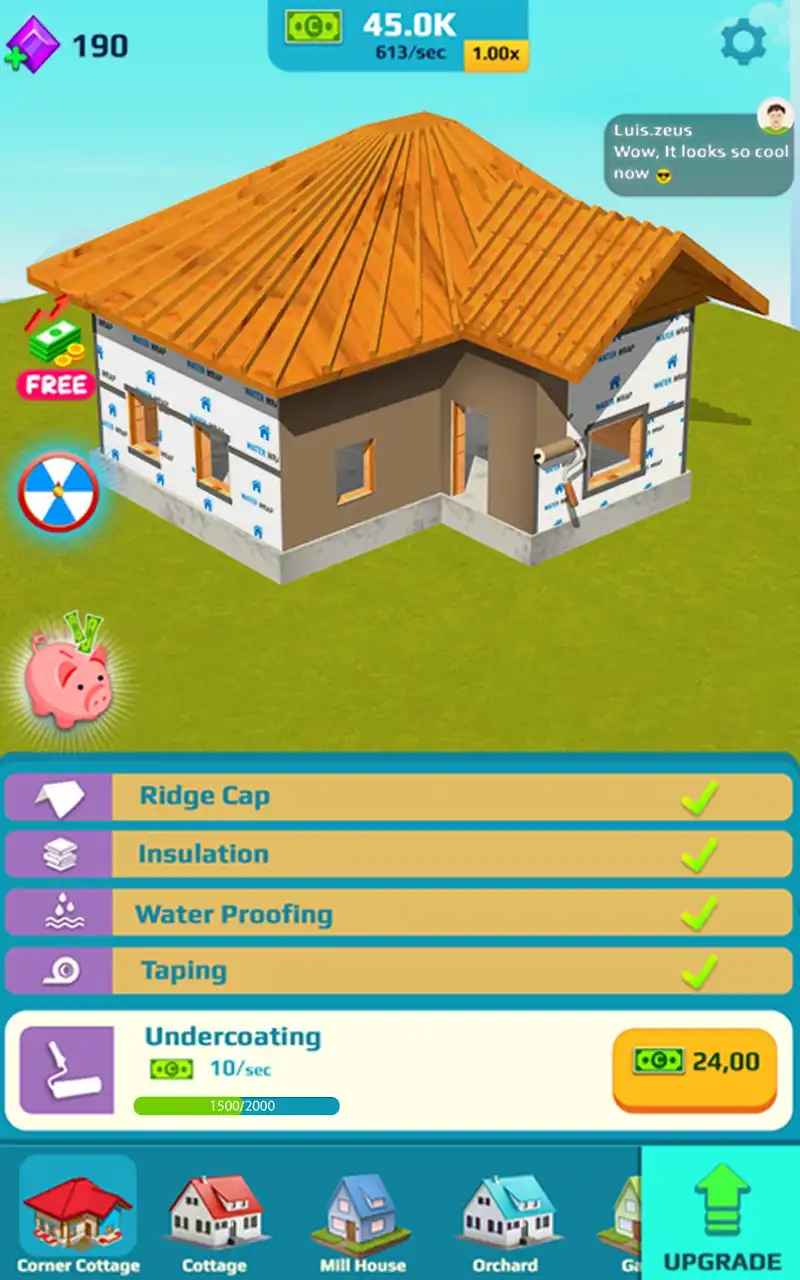Tap the 1.00x multiplier badge
Screen dimensions: 800x1280
click(x=496, y=54)
